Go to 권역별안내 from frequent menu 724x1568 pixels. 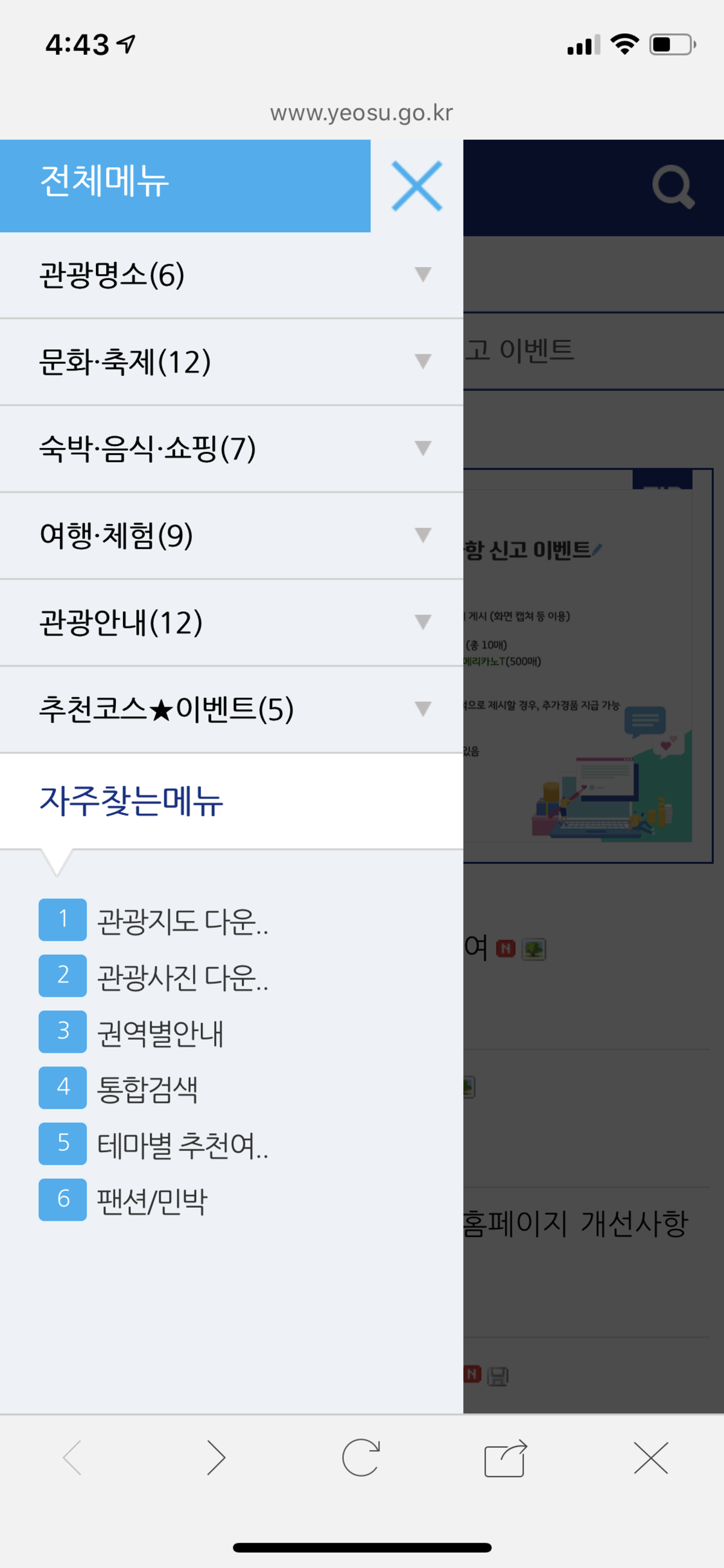coord(160,1032)
